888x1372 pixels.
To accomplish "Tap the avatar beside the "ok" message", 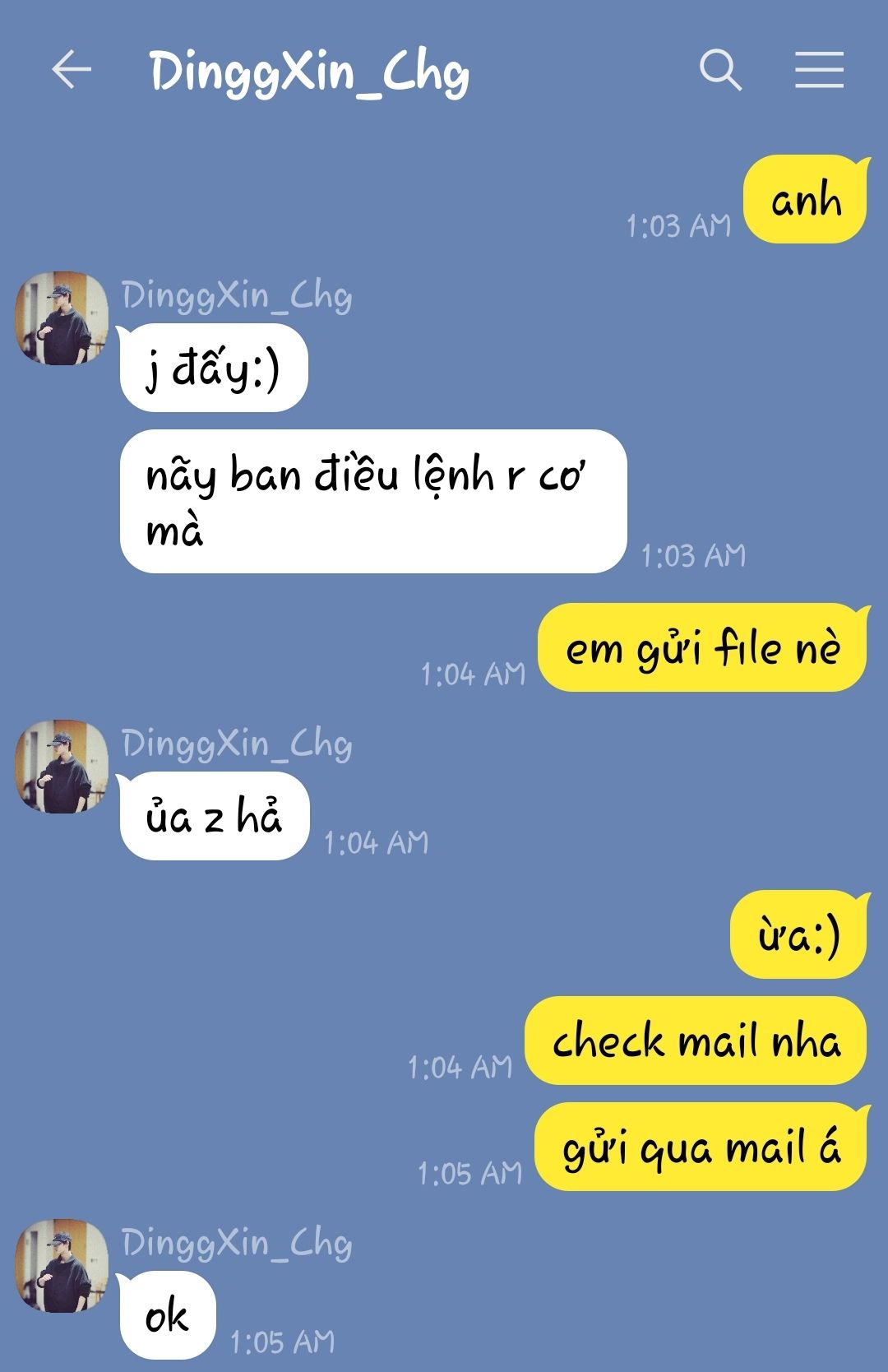I will 62,1265.
